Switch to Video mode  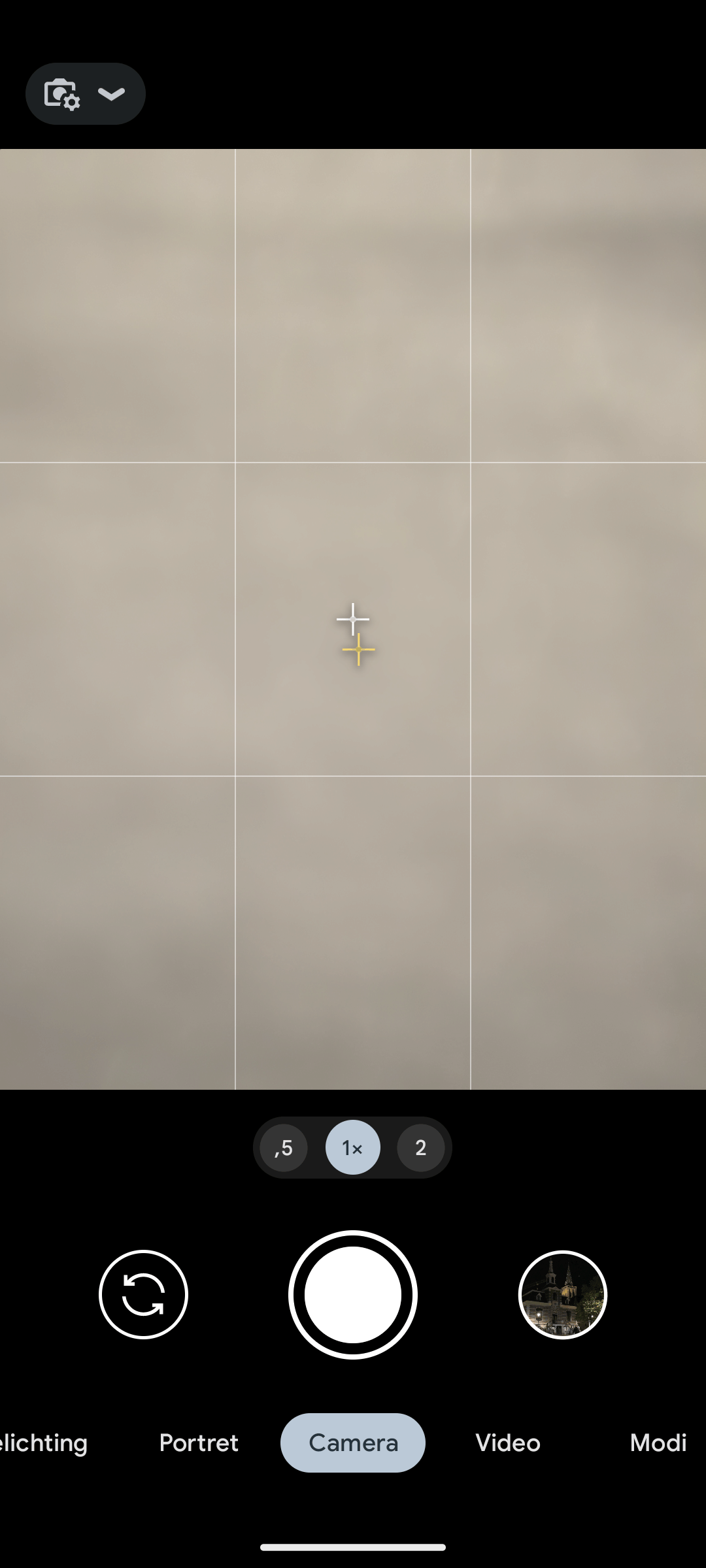point(508,1443)
